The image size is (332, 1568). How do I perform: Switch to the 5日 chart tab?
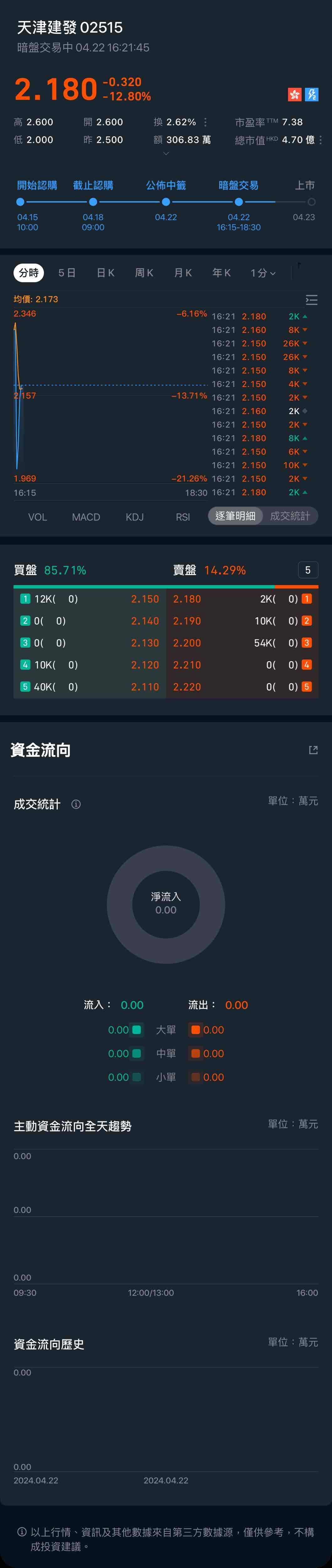click(67, 273)
